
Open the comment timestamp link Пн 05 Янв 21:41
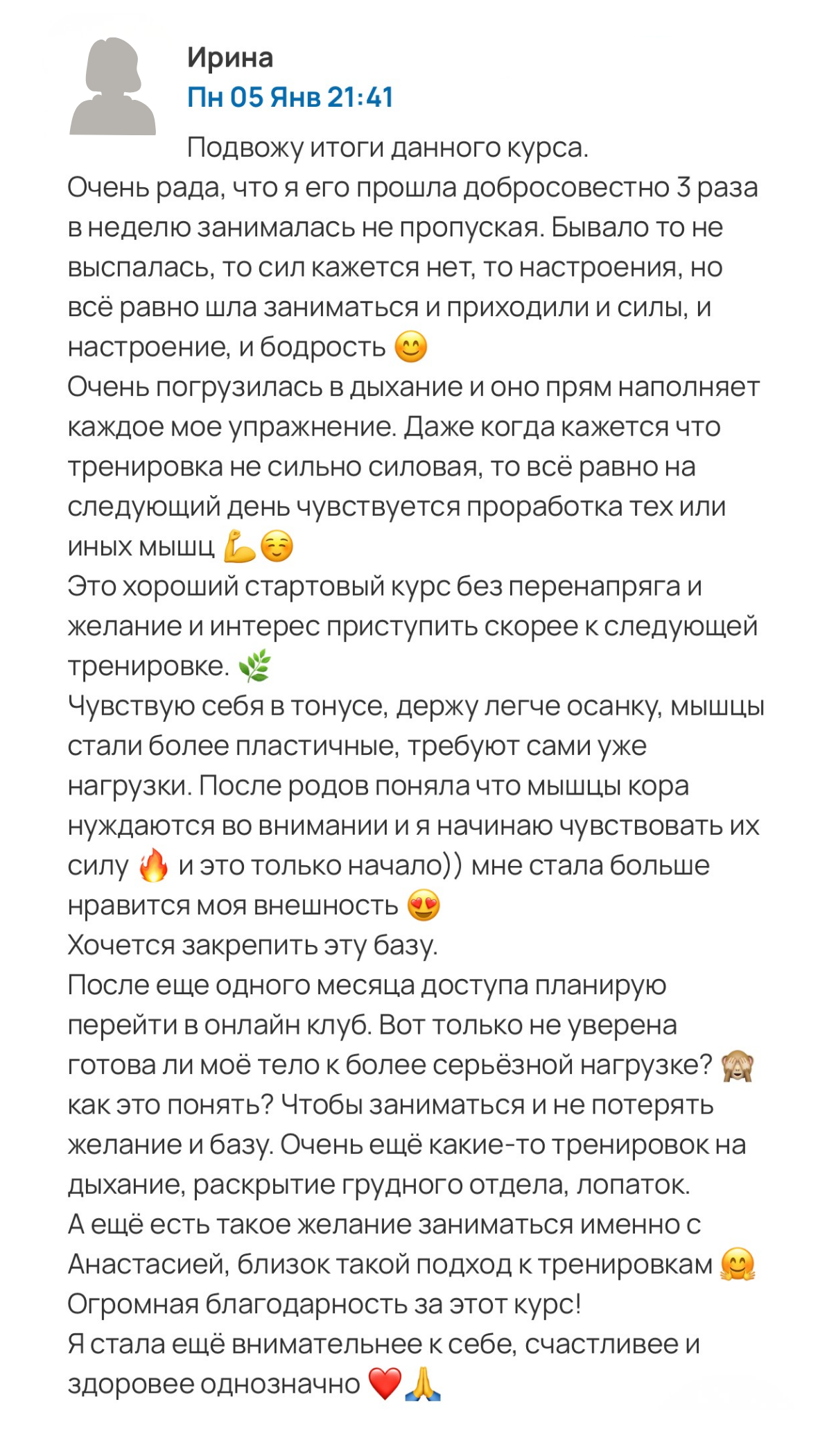(x=290, y=97)
